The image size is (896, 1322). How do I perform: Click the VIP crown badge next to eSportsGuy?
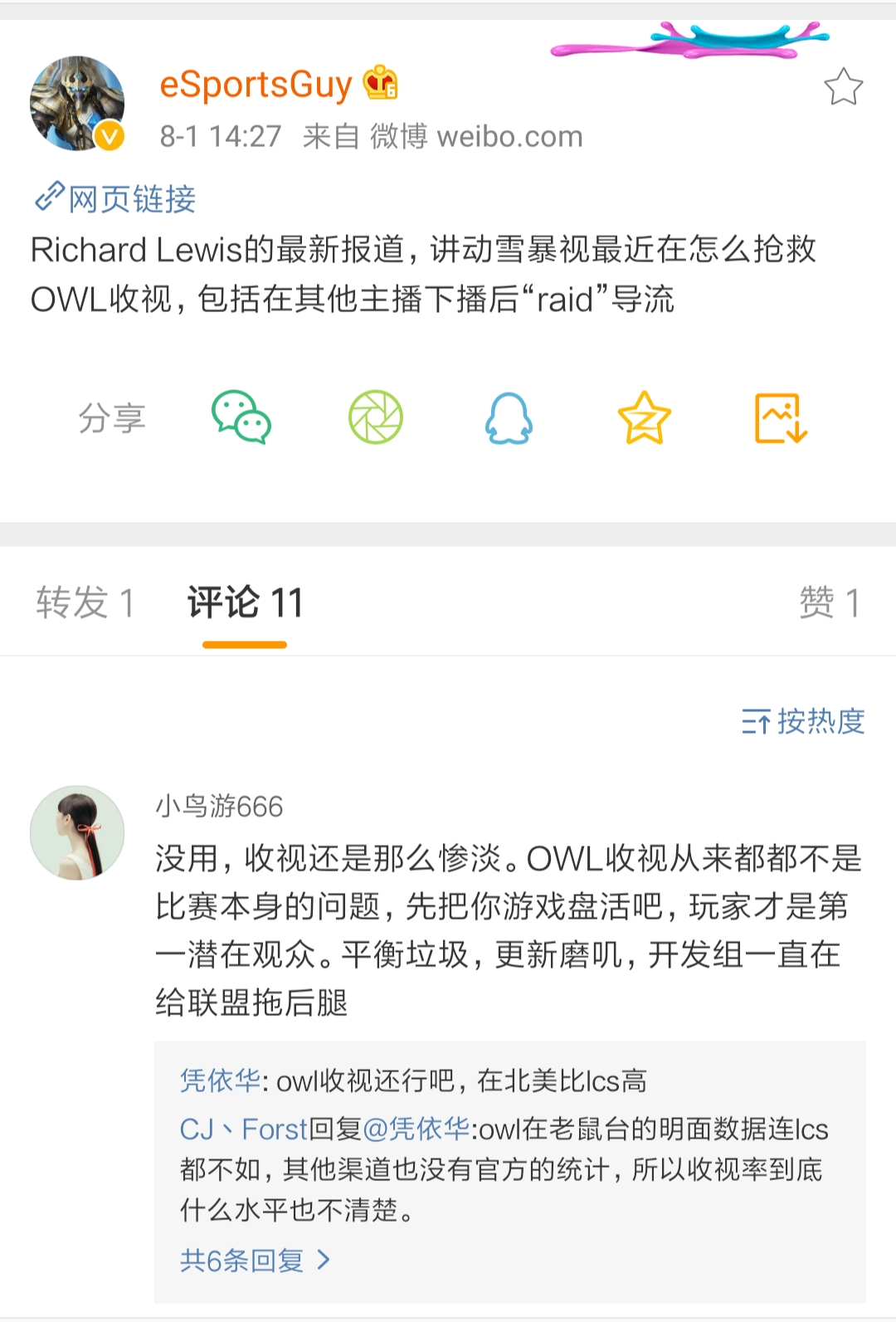(x=381, y=82)
